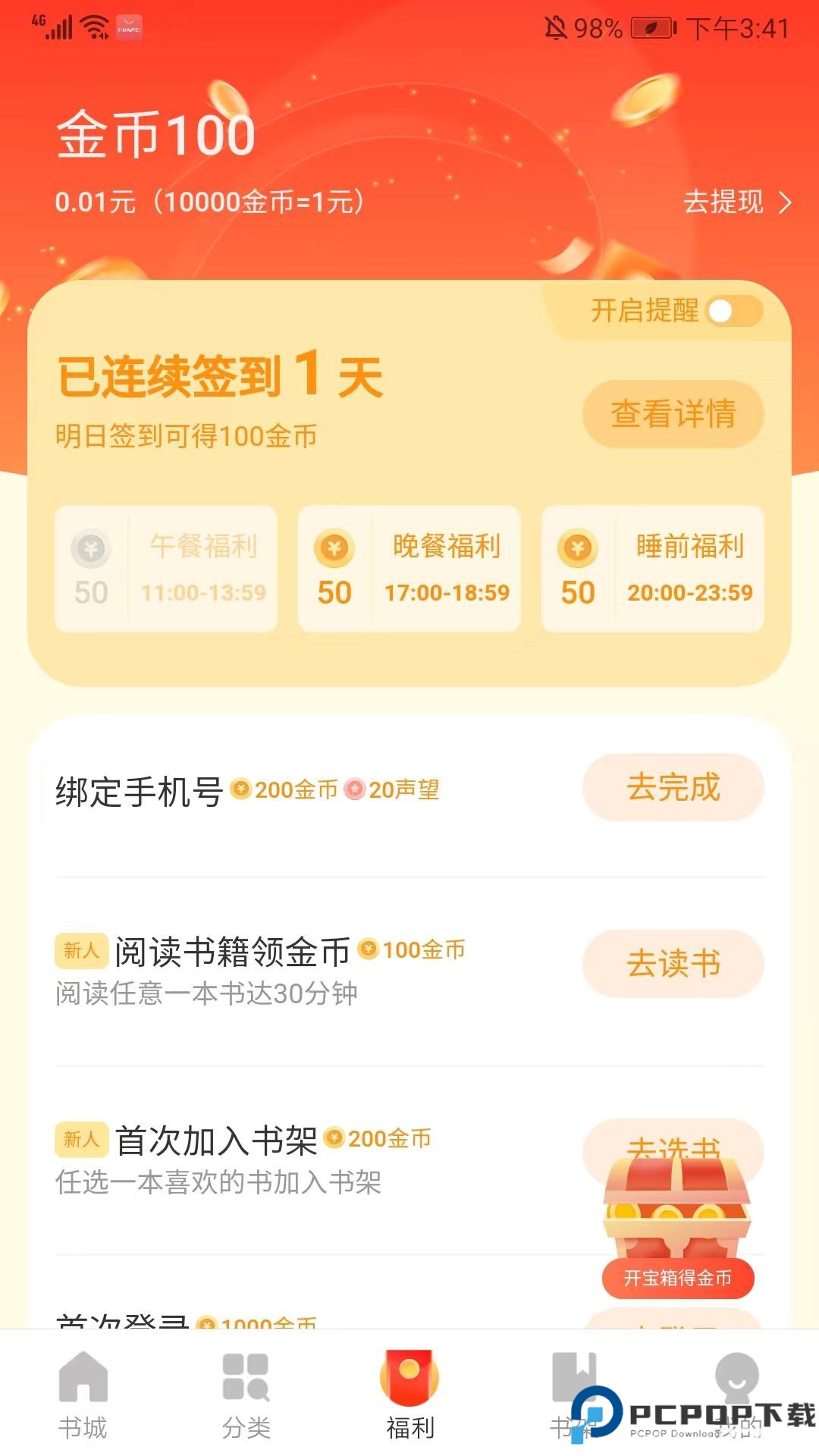Click the pink 20声望 reputation icon
The height and width of the screenshot is (1456, 819).
point(353,789)
